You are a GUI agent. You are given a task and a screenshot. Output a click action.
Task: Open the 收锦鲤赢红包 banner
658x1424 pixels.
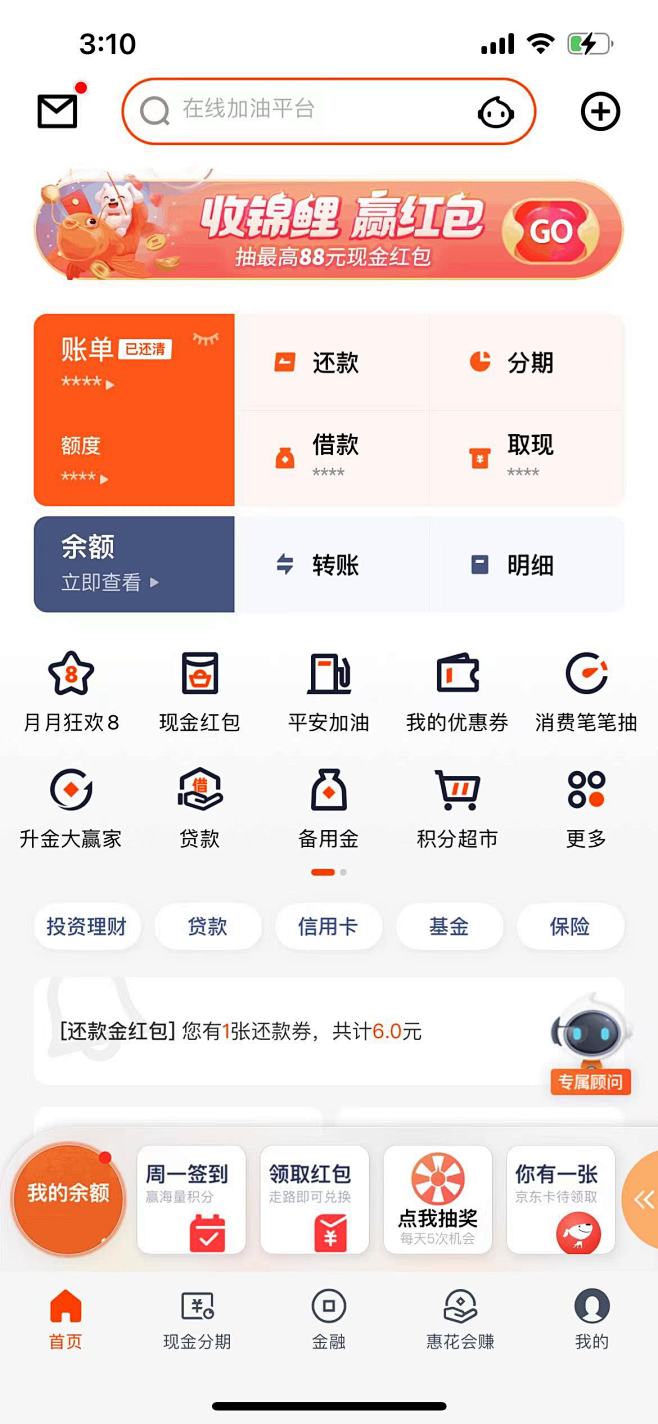tap(328, 230)
